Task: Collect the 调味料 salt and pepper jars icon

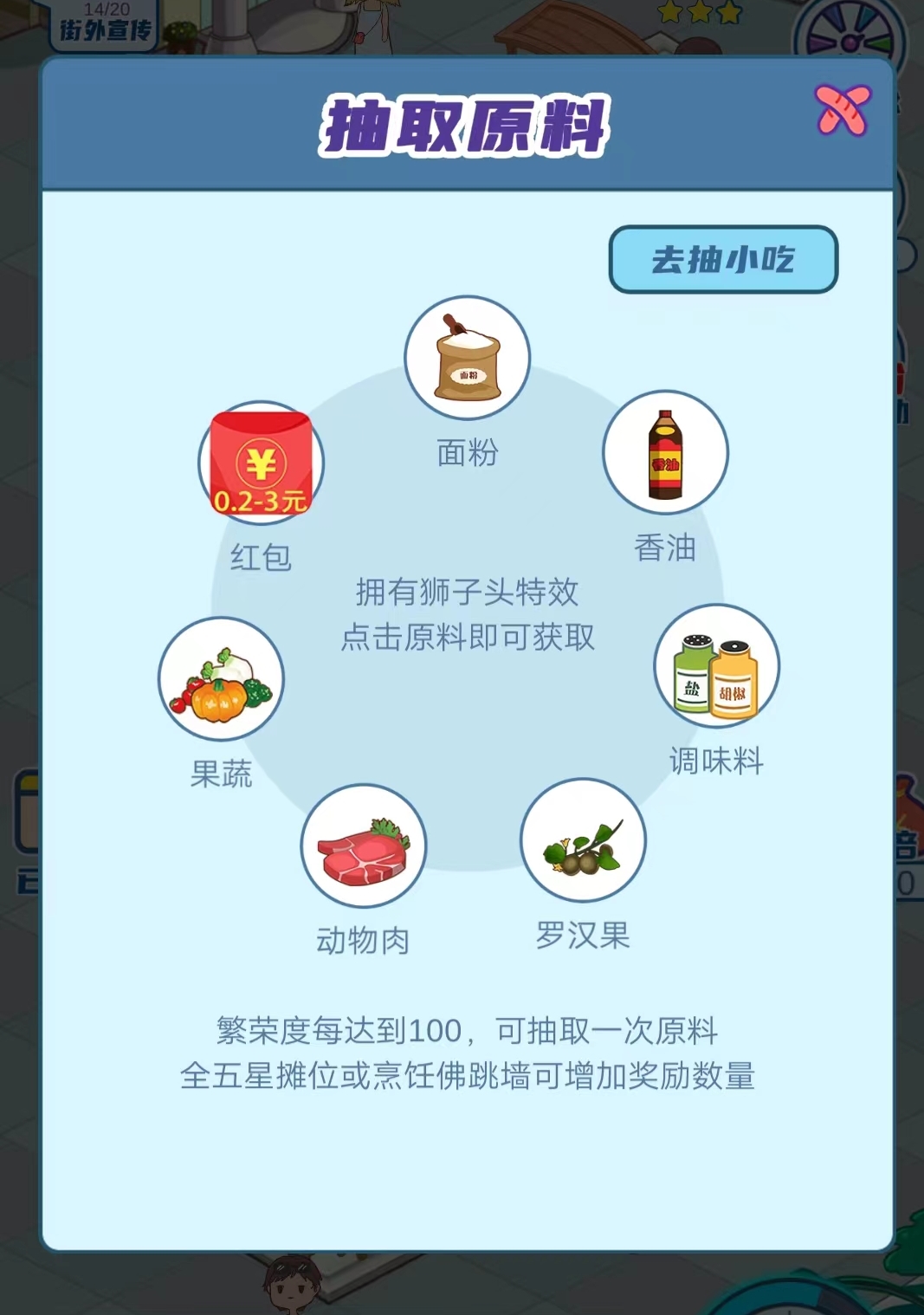Action: (717, 665)
